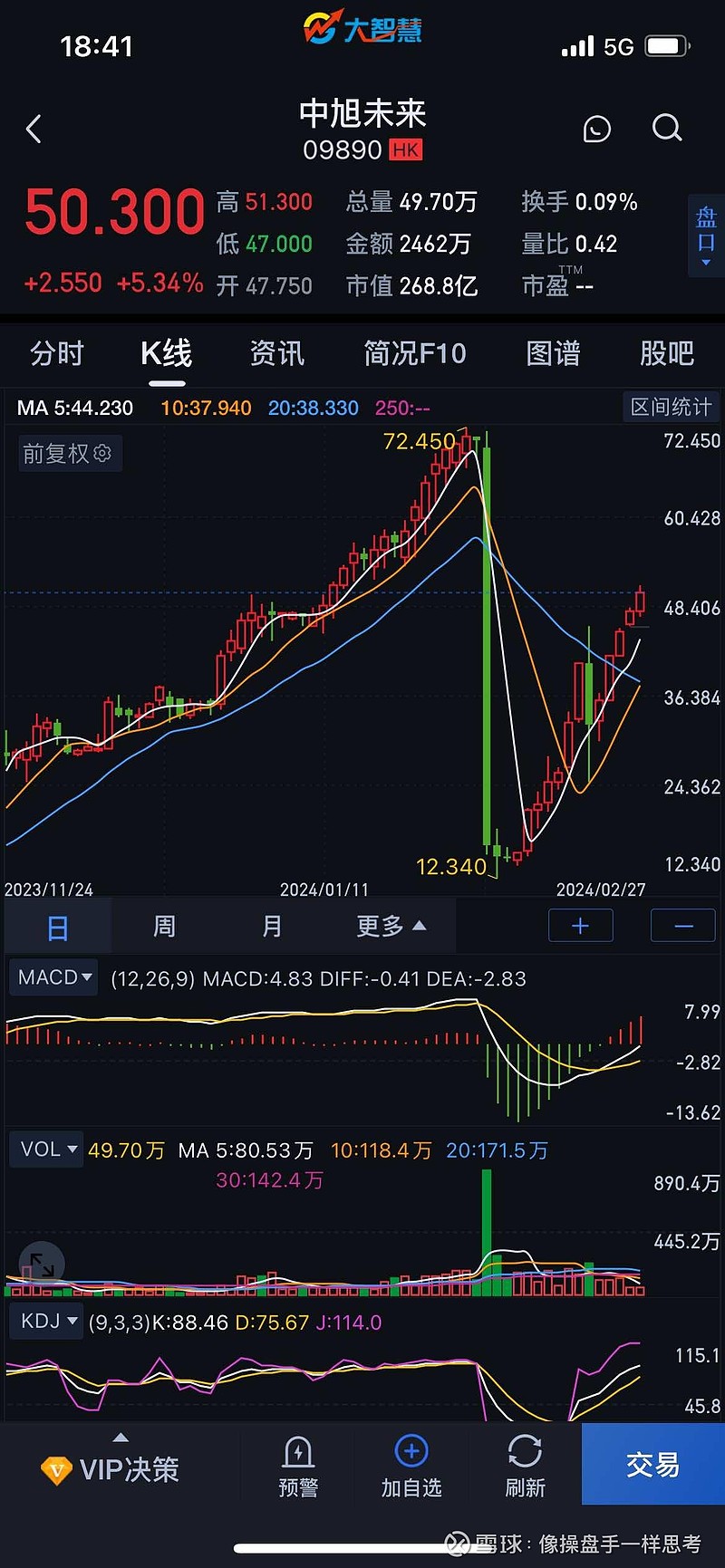The width and height of the screenshot is (725, 1568).
Task: Tap the search magnifier icon
Action: click(x=667, y=128)
